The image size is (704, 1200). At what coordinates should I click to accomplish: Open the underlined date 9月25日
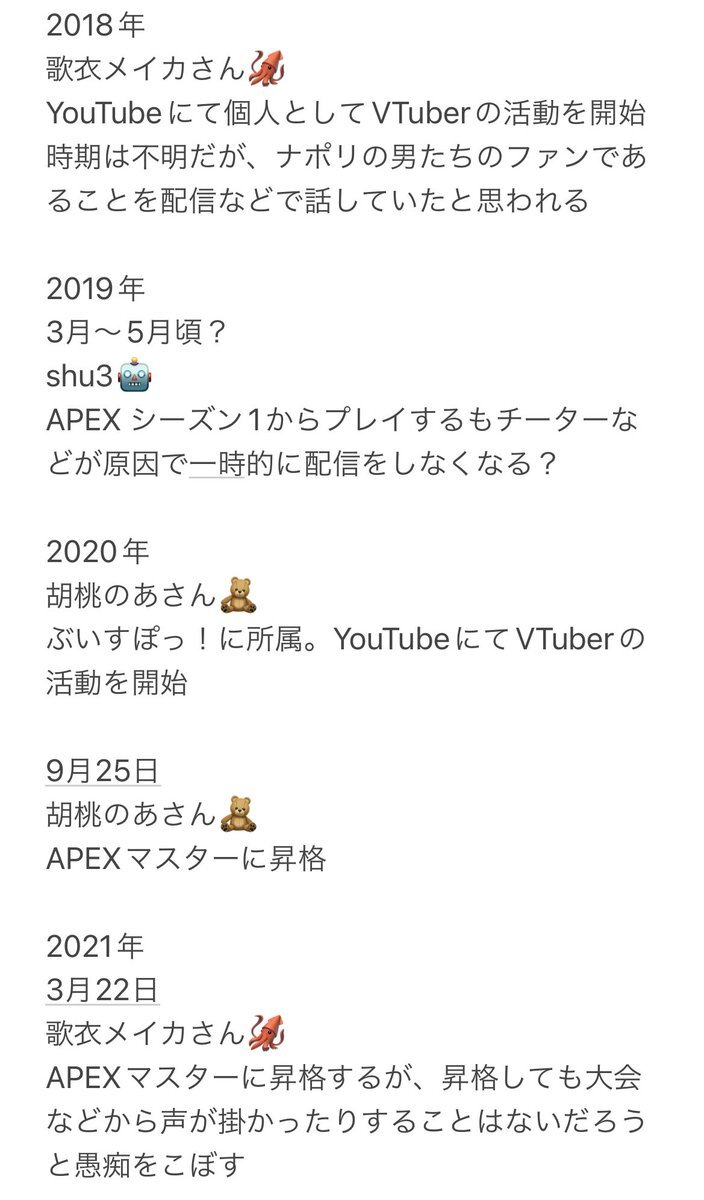[103, 771]
